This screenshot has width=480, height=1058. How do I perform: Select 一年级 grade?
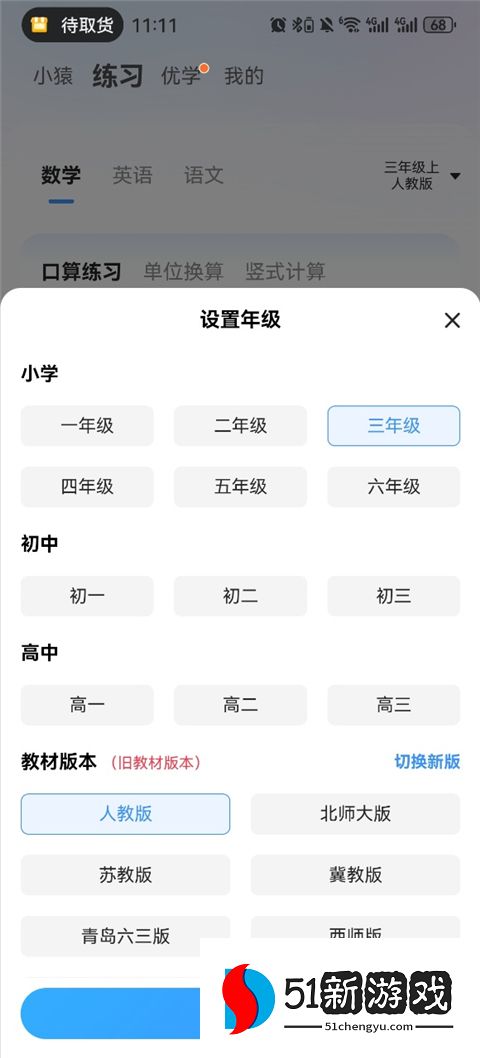pos(87,426)
